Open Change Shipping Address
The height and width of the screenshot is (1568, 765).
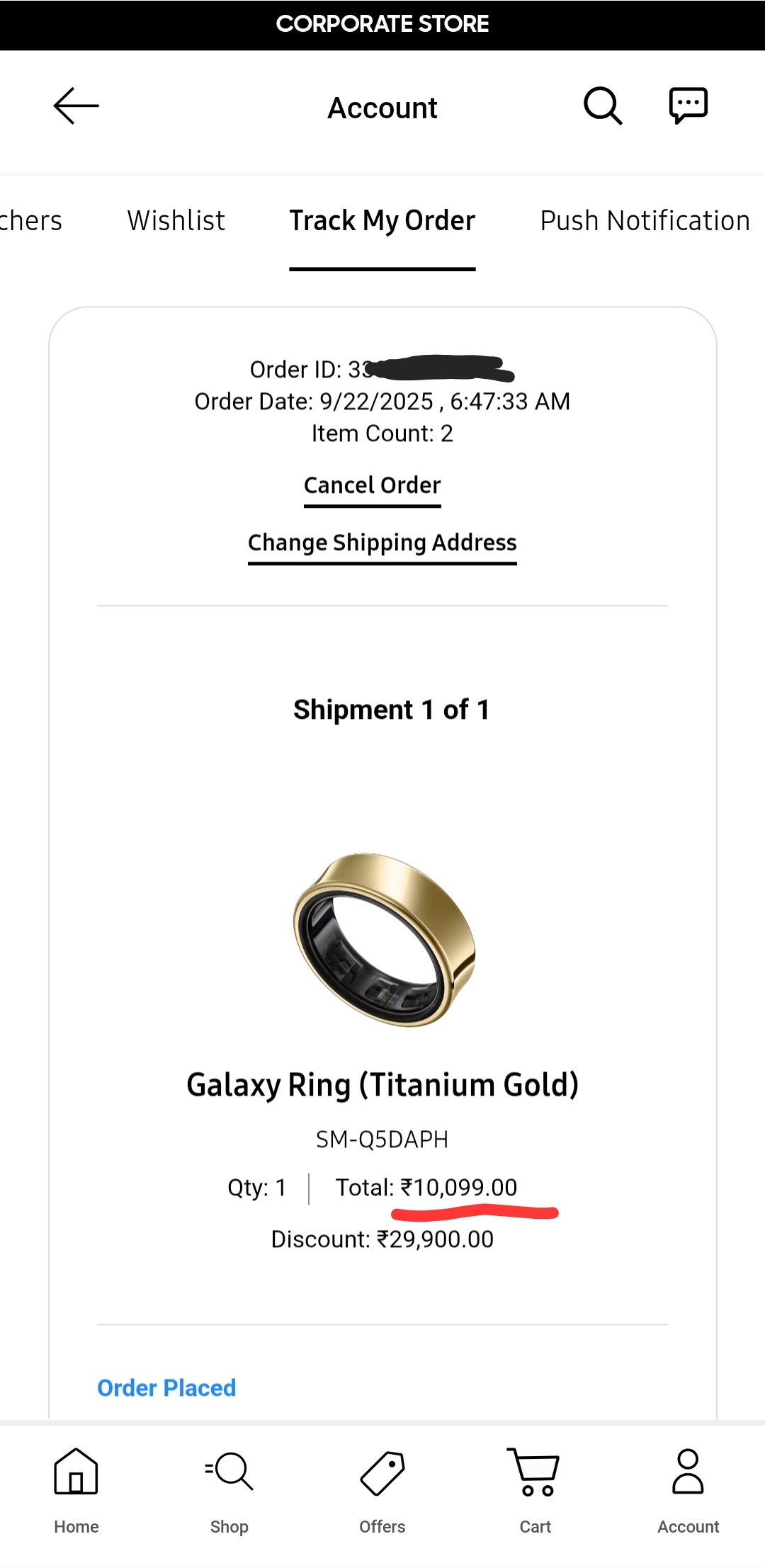pos(382,542)
